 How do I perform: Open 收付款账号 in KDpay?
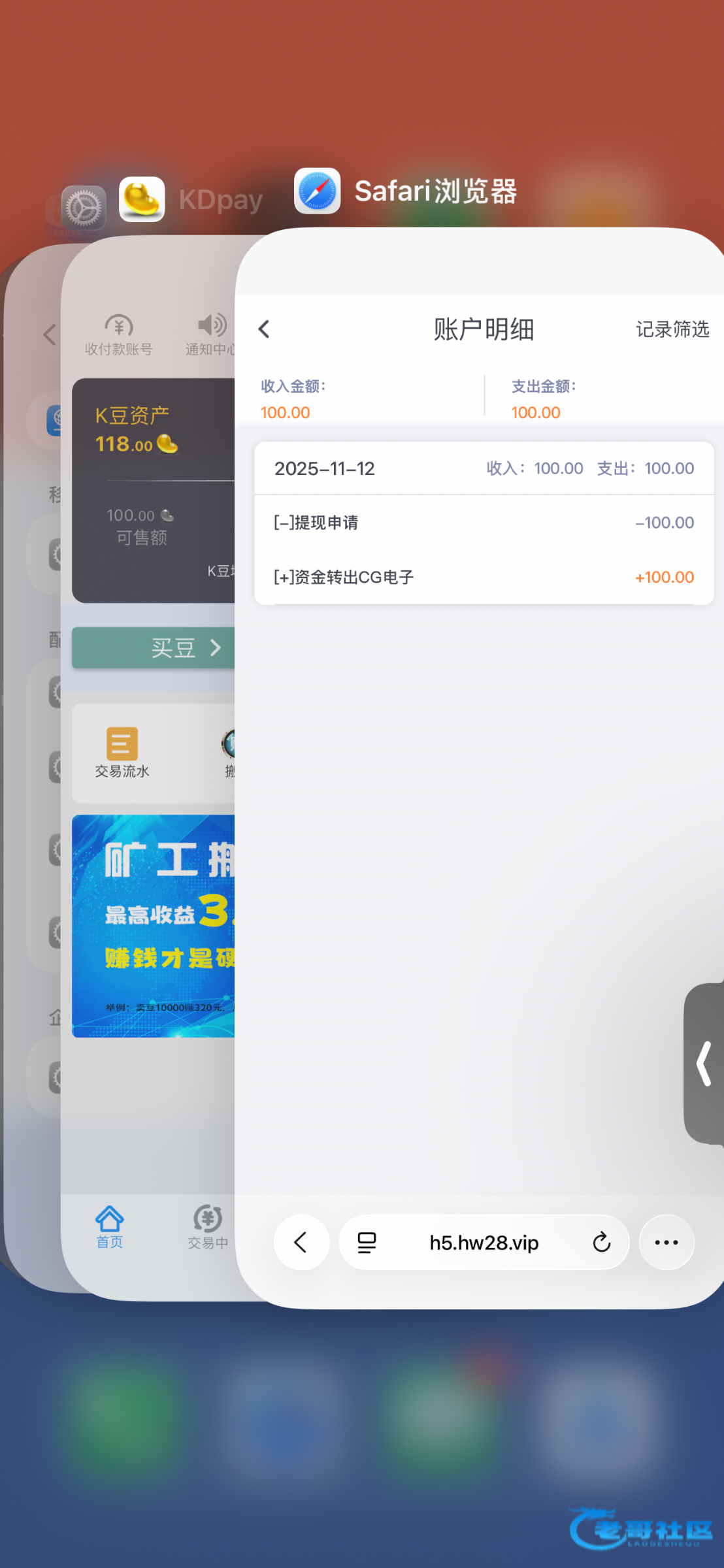[119, 335]
